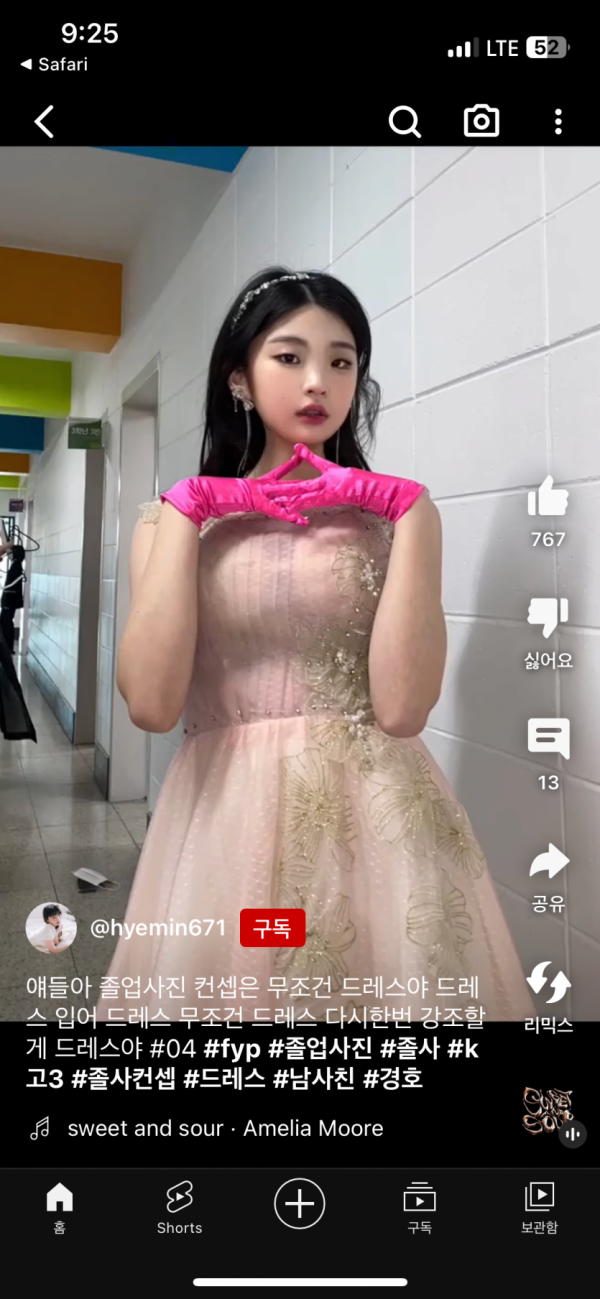Viewport: 600px width, 1299px height.
Task: Open search with the magnifier icon
Action: pyautogui.click(x=404, y=122)
